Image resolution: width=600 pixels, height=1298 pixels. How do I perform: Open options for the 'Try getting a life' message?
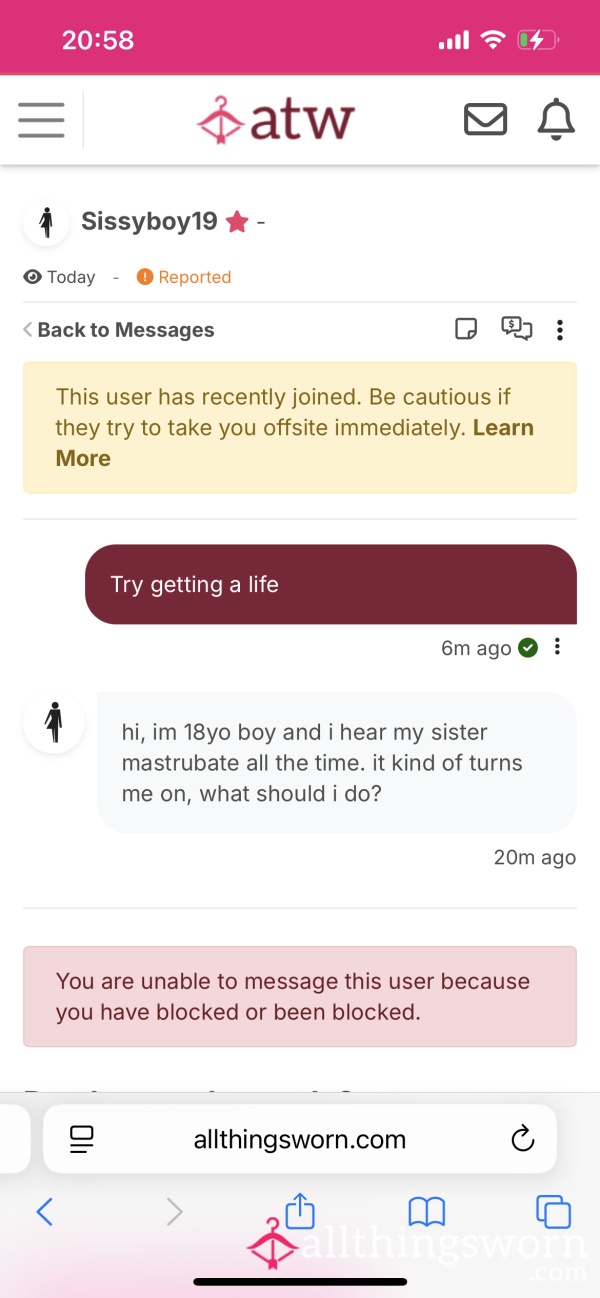557,647
